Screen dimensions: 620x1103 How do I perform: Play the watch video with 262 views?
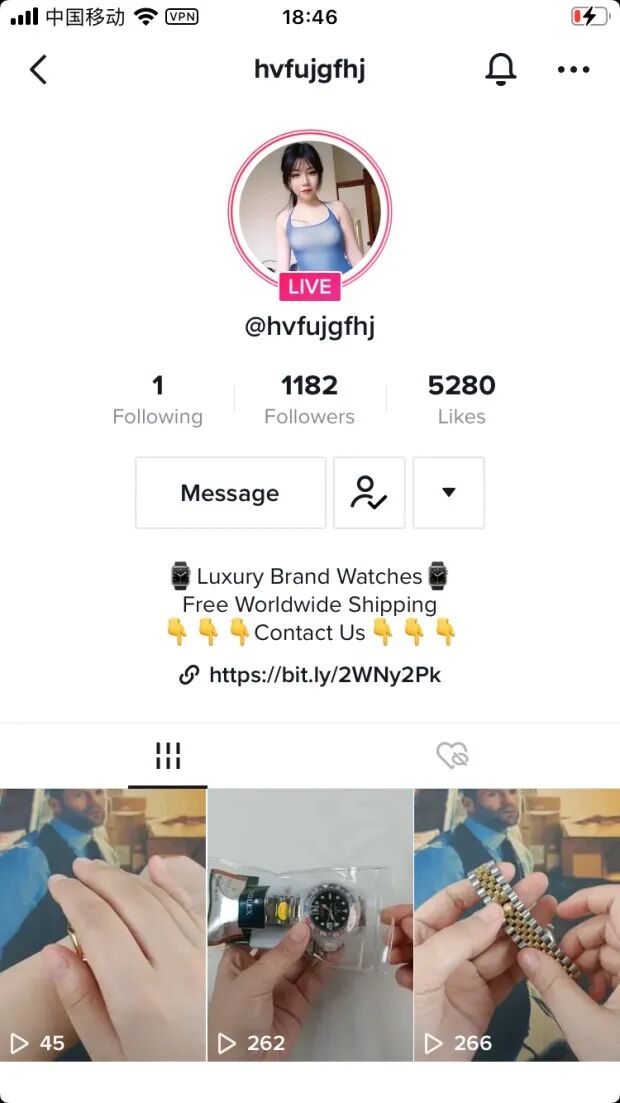click(x=310, y=924)
